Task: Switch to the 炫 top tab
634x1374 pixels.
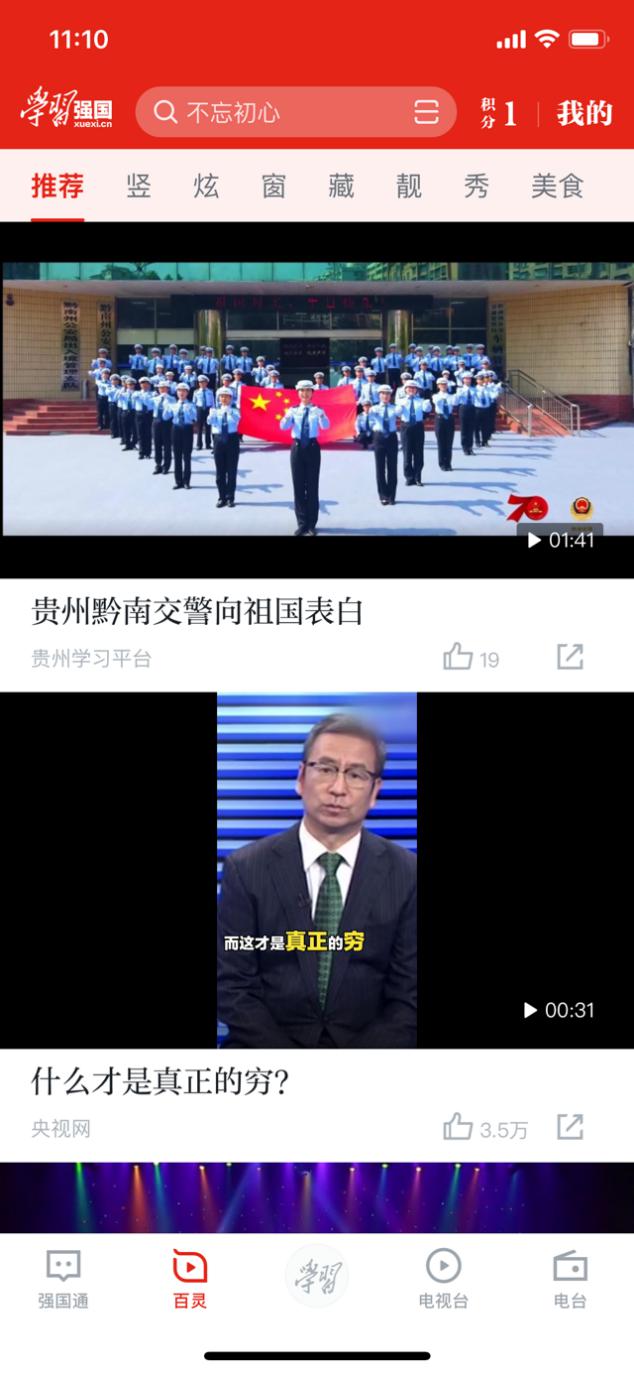Action: click(x=206, y=186)
